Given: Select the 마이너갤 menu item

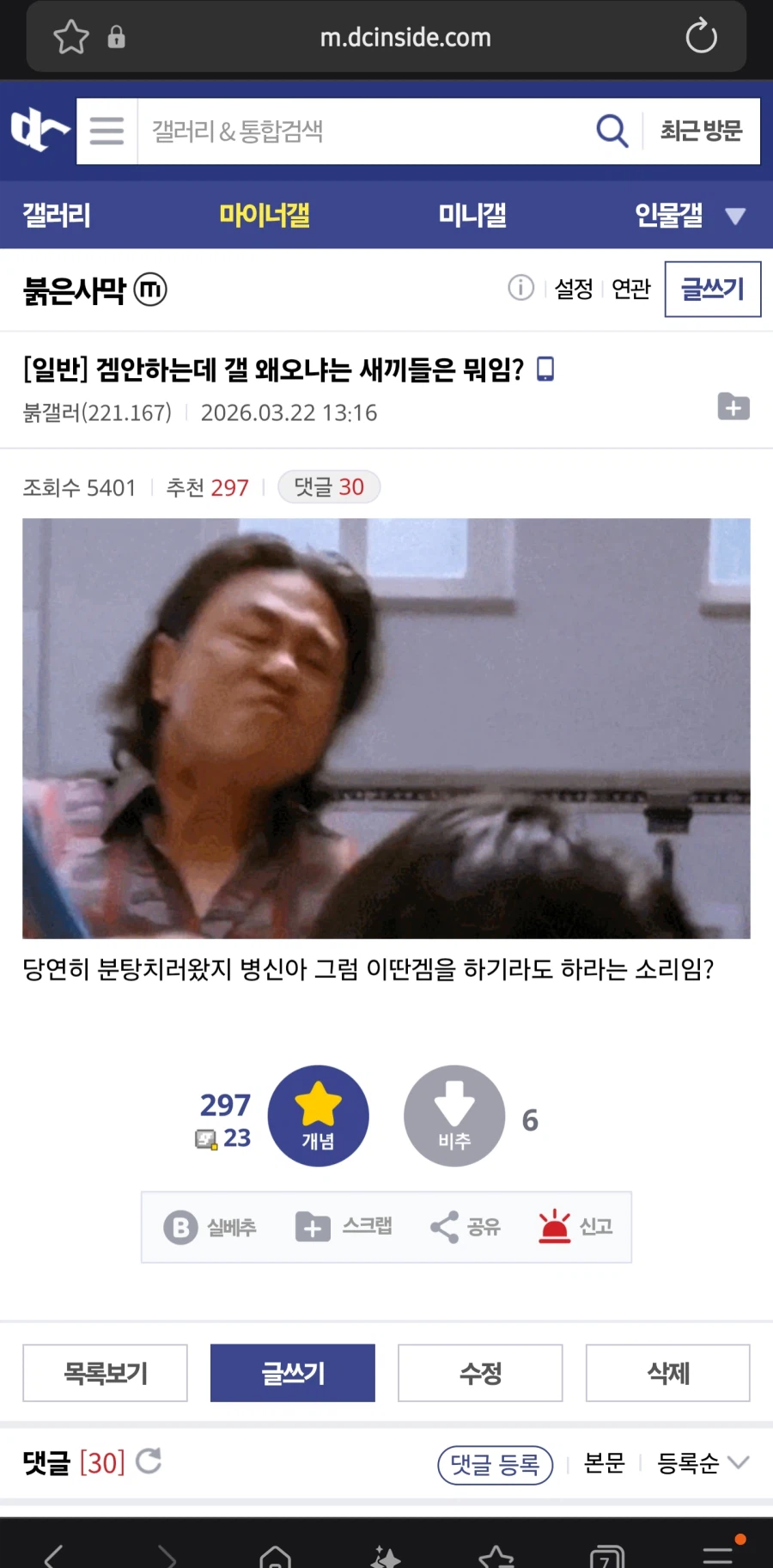Looking at the screenshot, I should pos(265,216).
